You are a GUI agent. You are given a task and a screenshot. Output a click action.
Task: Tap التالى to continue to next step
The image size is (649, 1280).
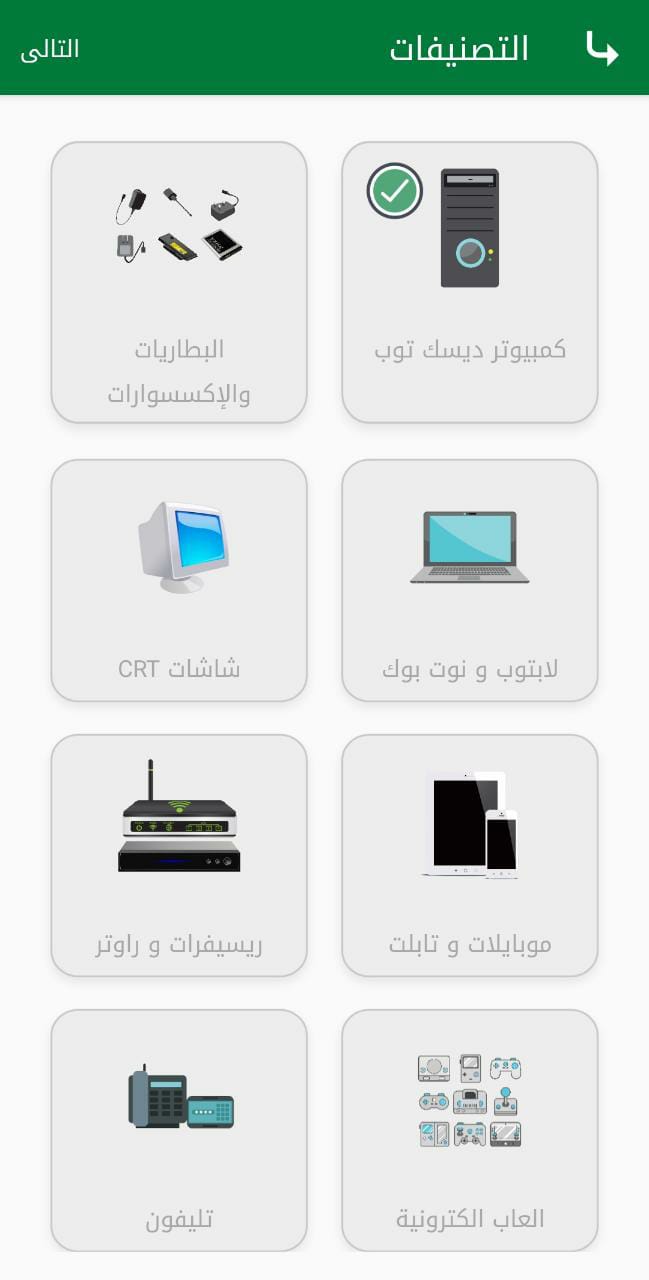[x=50, y=49]
